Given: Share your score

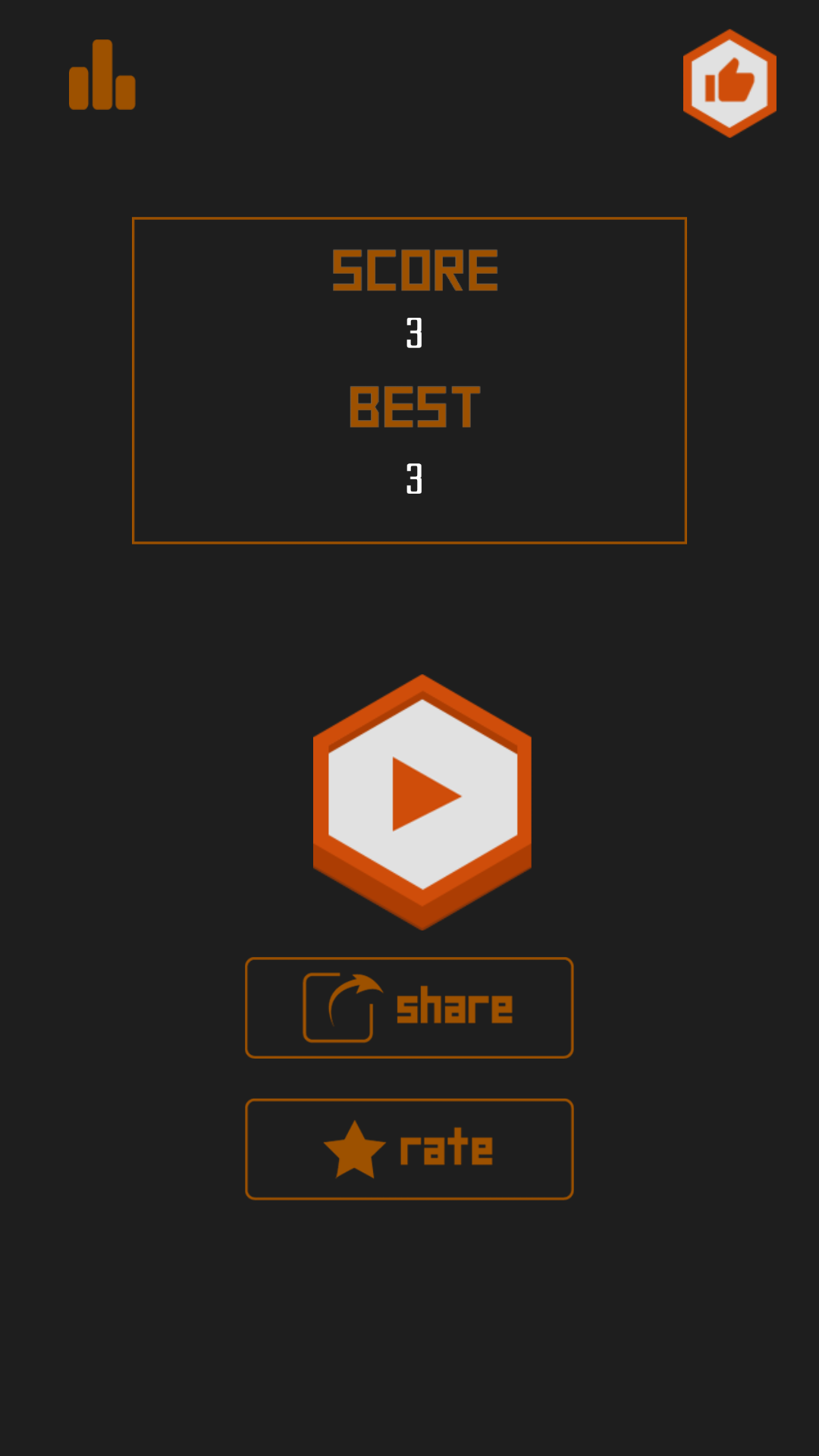Looking at the screenshot, I should pos(409,1008).
